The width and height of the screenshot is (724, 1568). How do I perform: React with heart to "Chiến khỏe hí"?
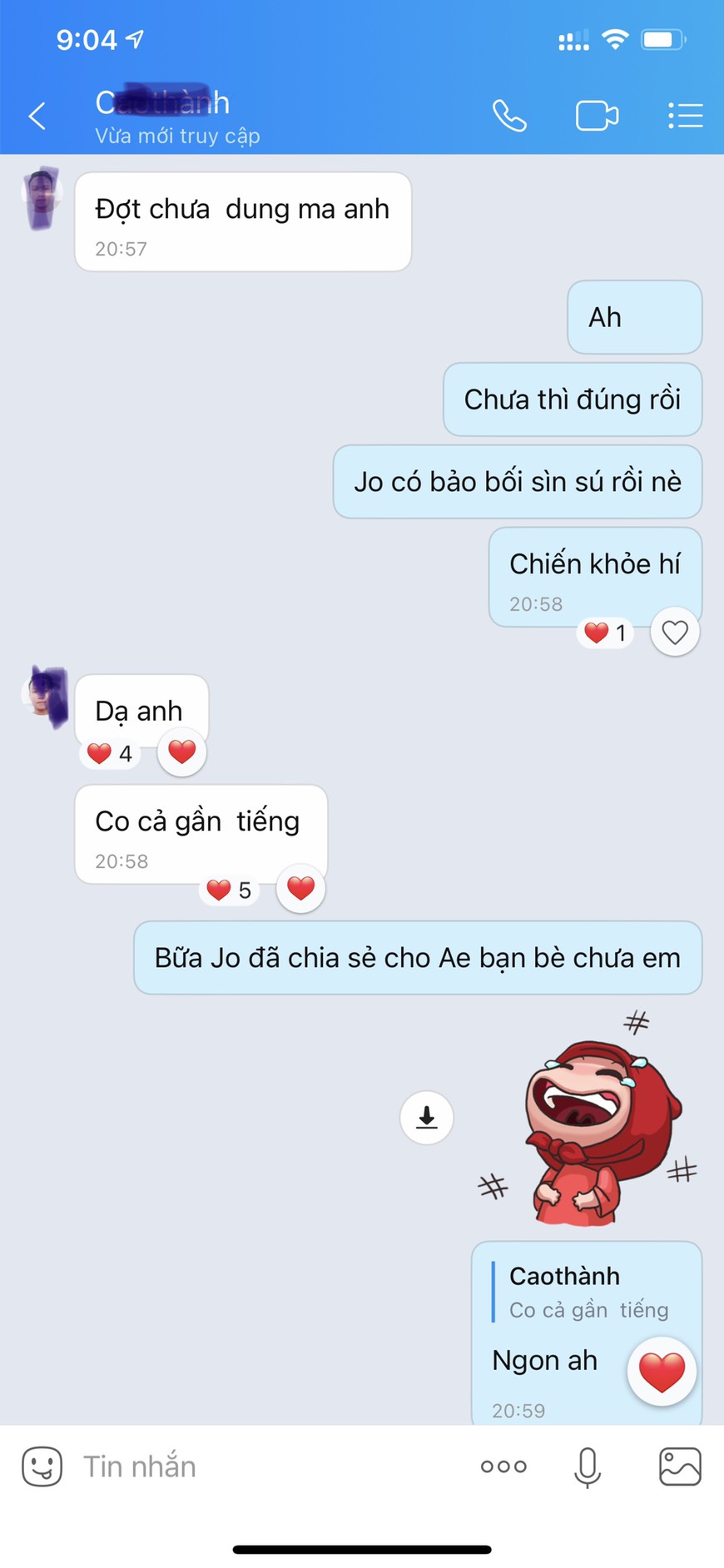click(x=674, y=633)
